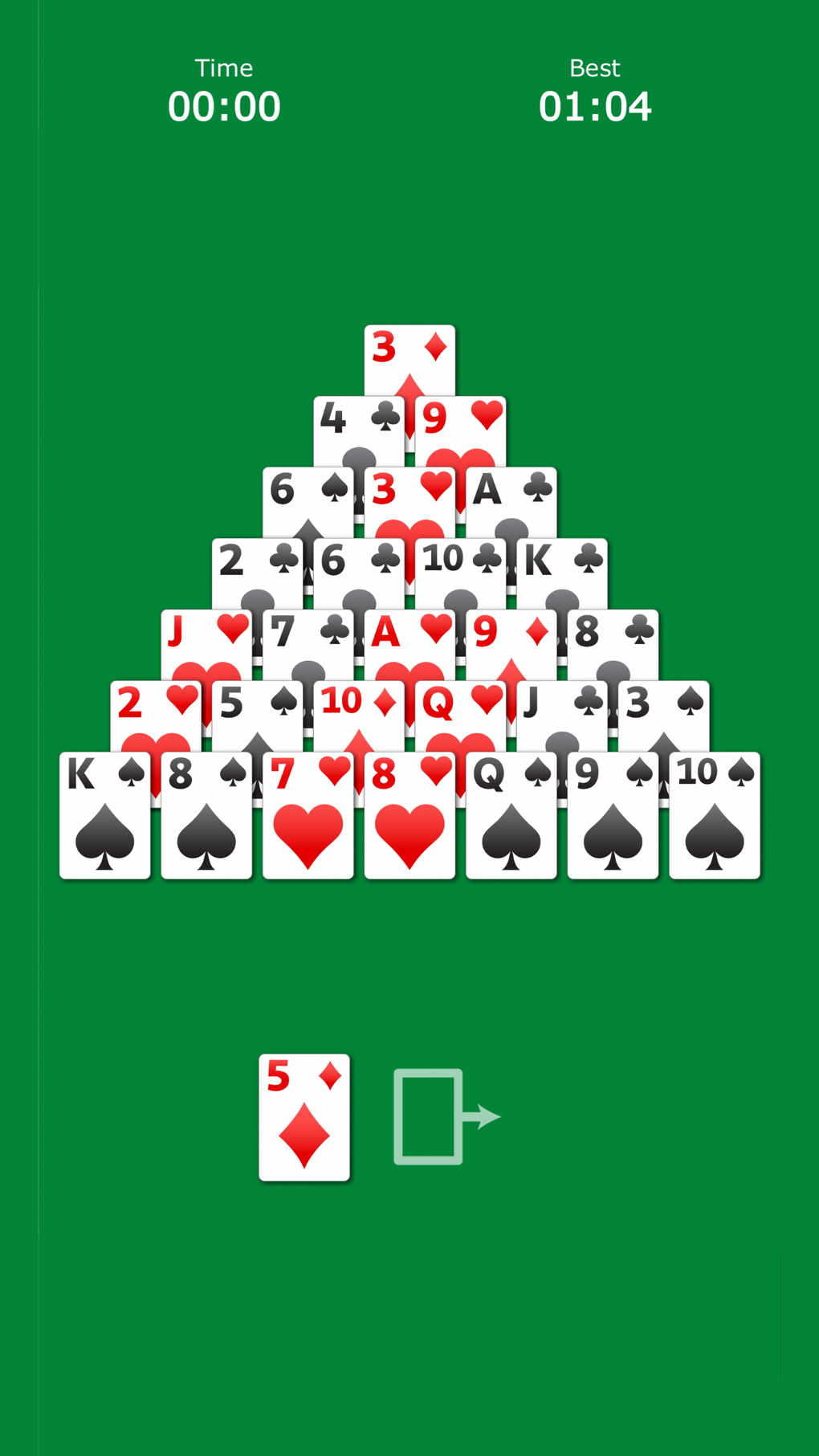The height and width of the screenshot is (1456, 819).
Task: Select the 5 of spades card
Action: click(x=258, y=707)
